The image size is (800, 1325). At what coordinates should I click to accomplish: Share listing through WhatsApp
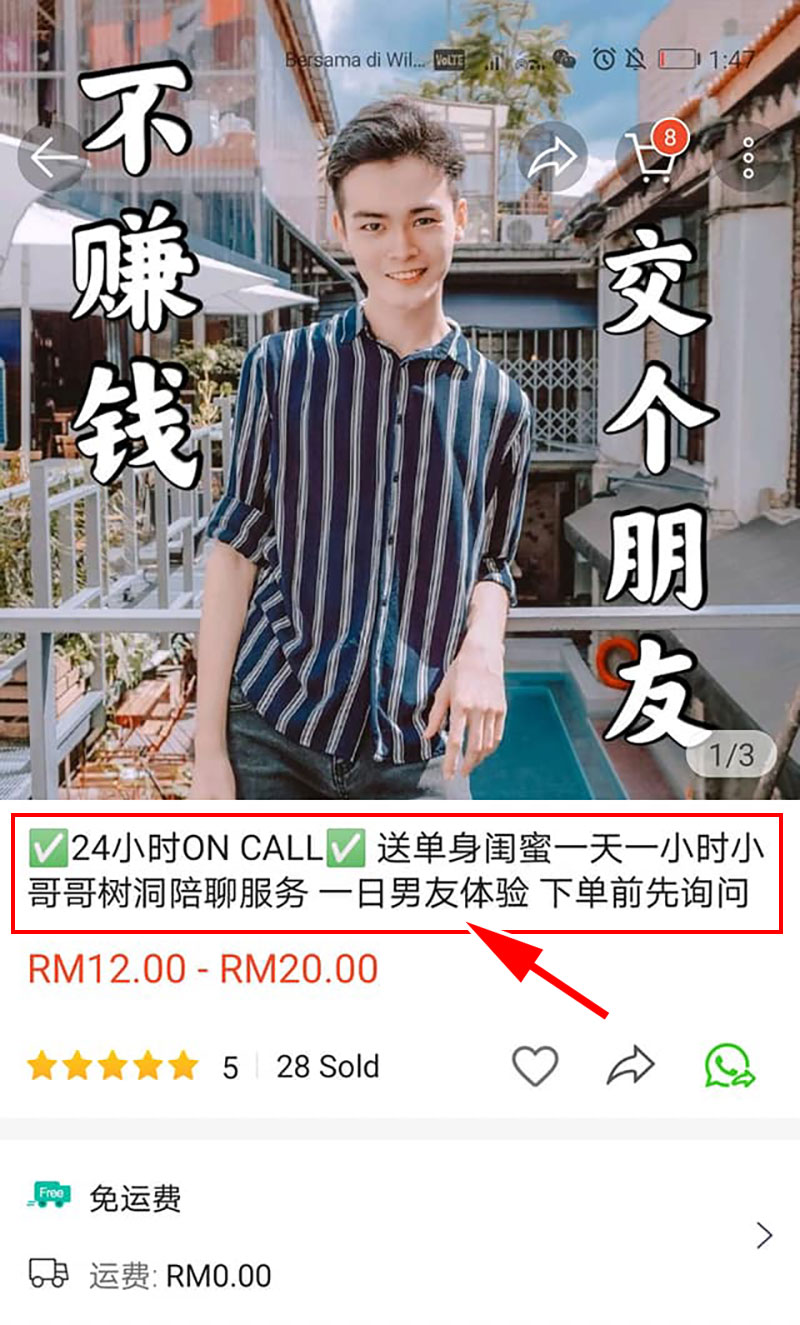point(729,1066)
